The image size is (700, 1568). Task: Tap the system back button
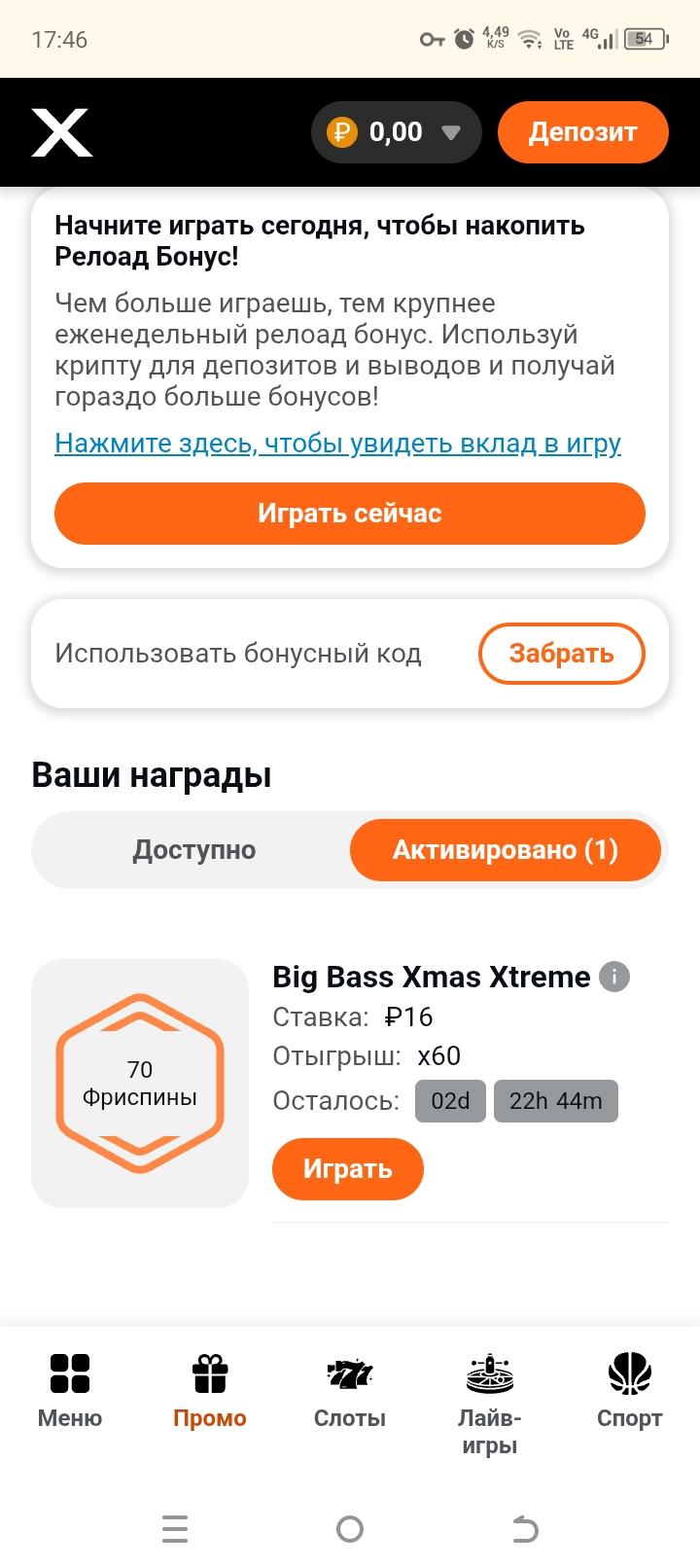click(525, 1529)
